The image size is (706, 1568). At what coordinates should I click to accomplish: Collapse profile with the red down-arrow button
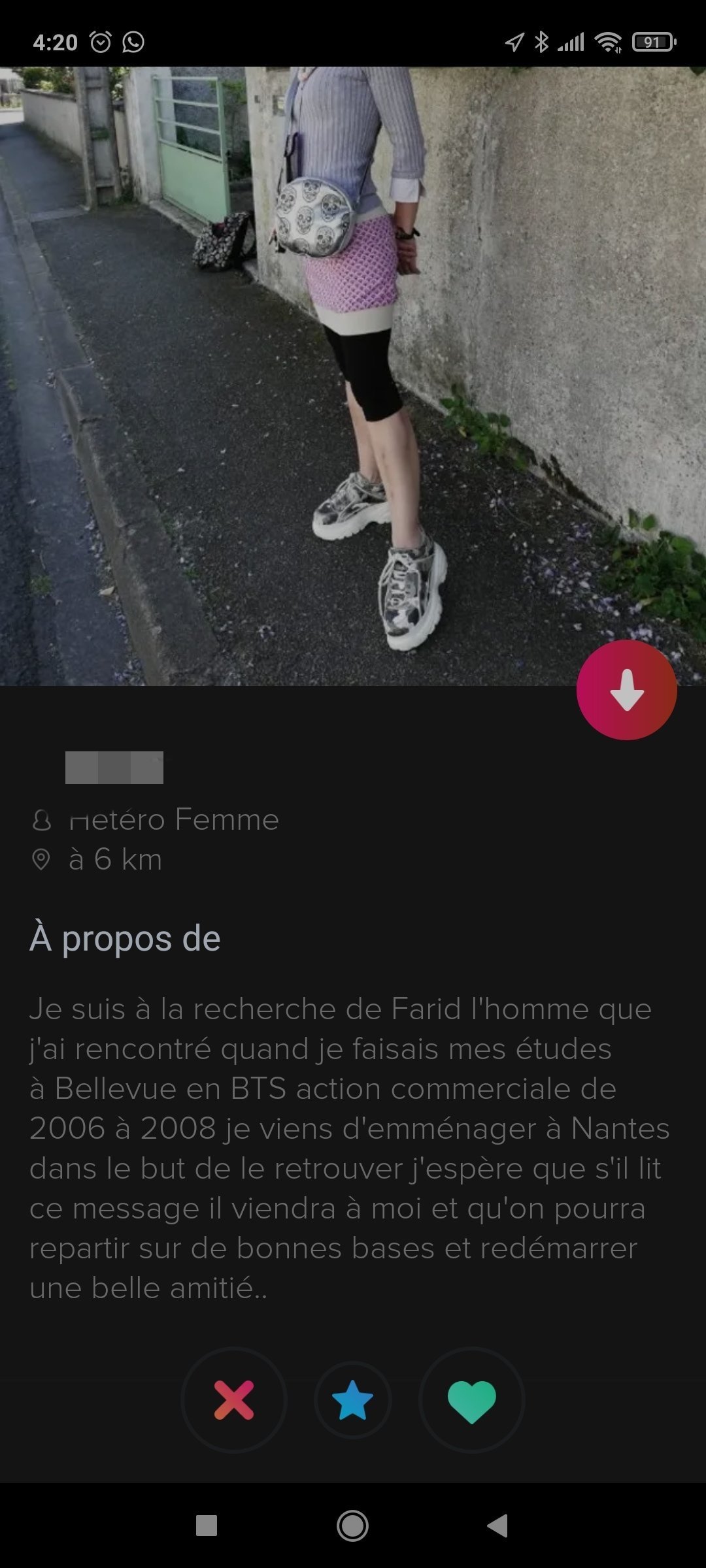626,690
